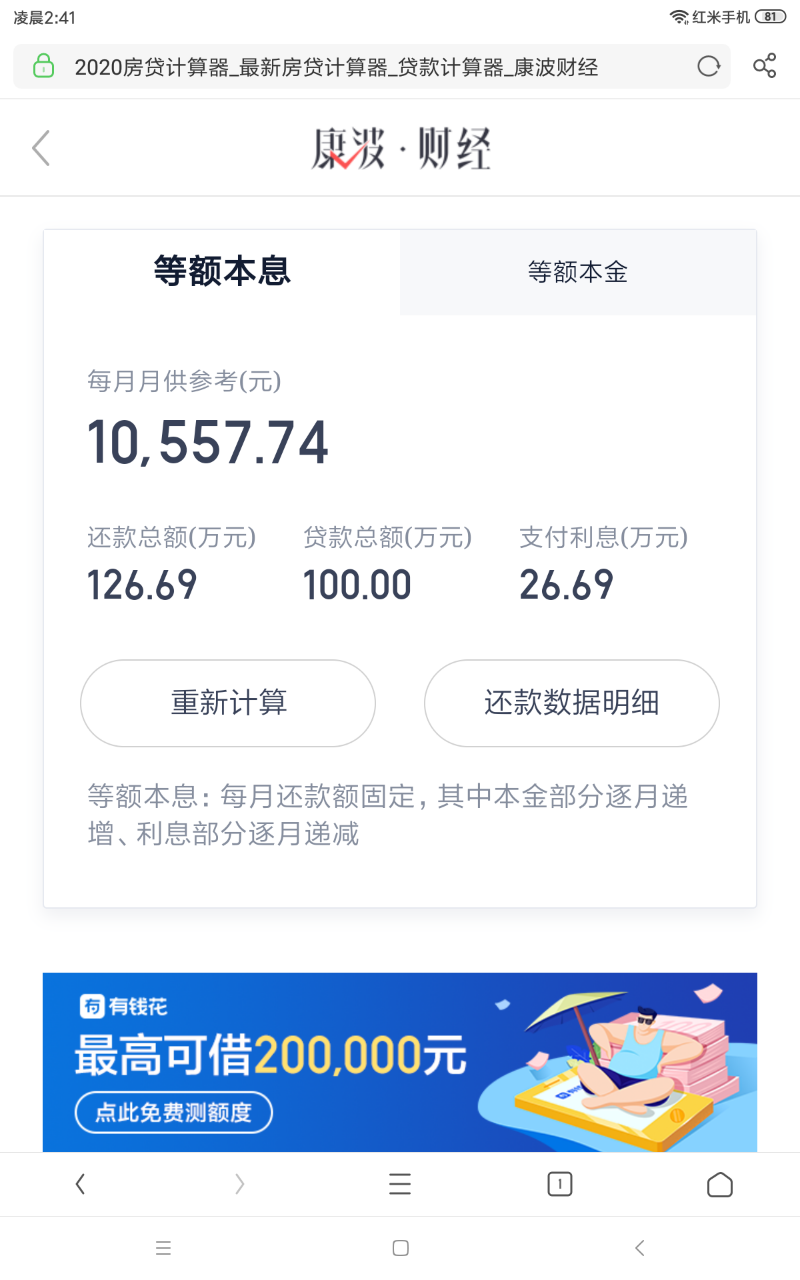Tap the 重新计算 button
The height and width of the screenshot is (1280, 800).
coord(228,703)
